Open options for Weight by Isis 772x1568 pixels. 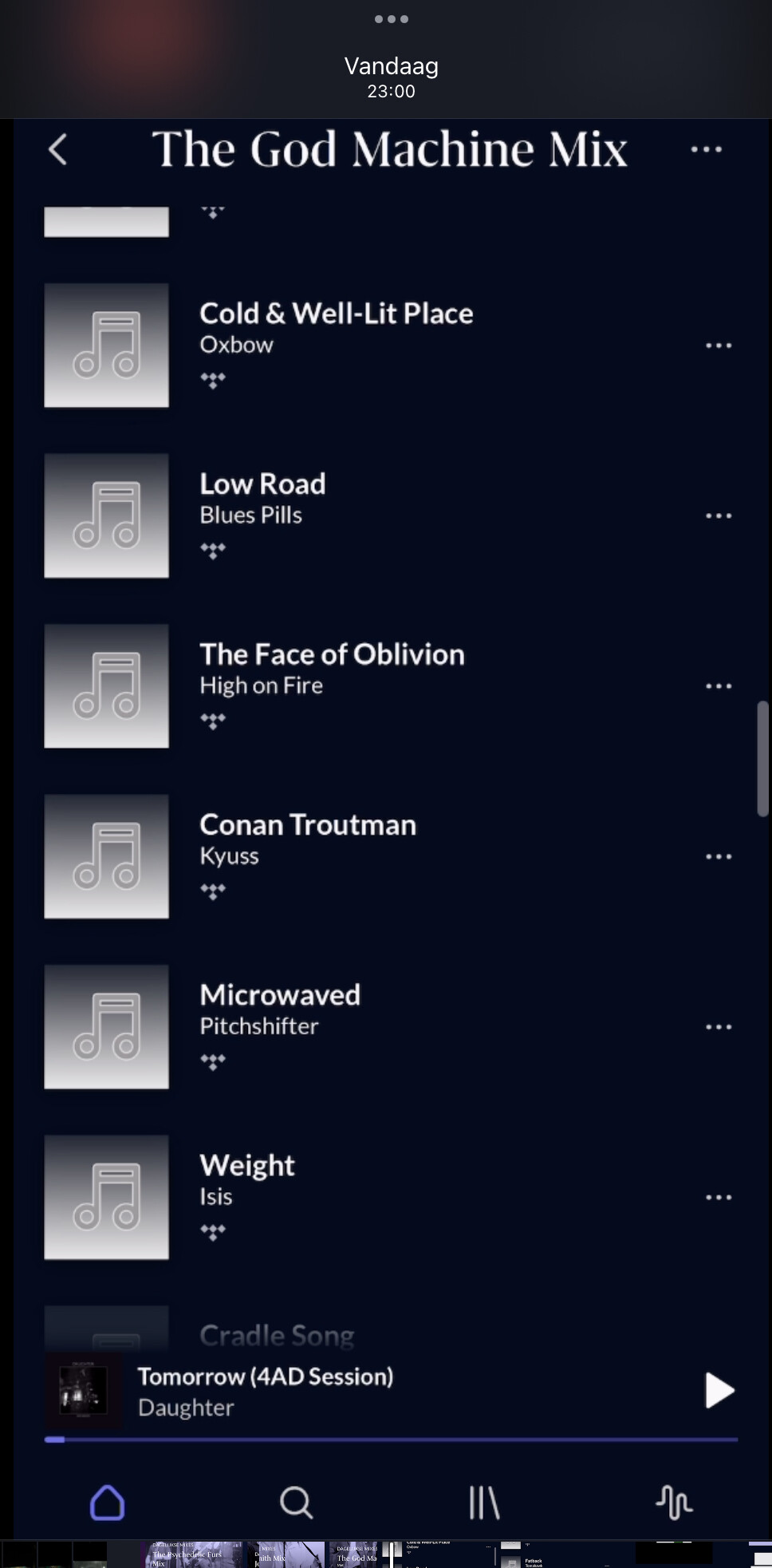(x=719, y=1197)
